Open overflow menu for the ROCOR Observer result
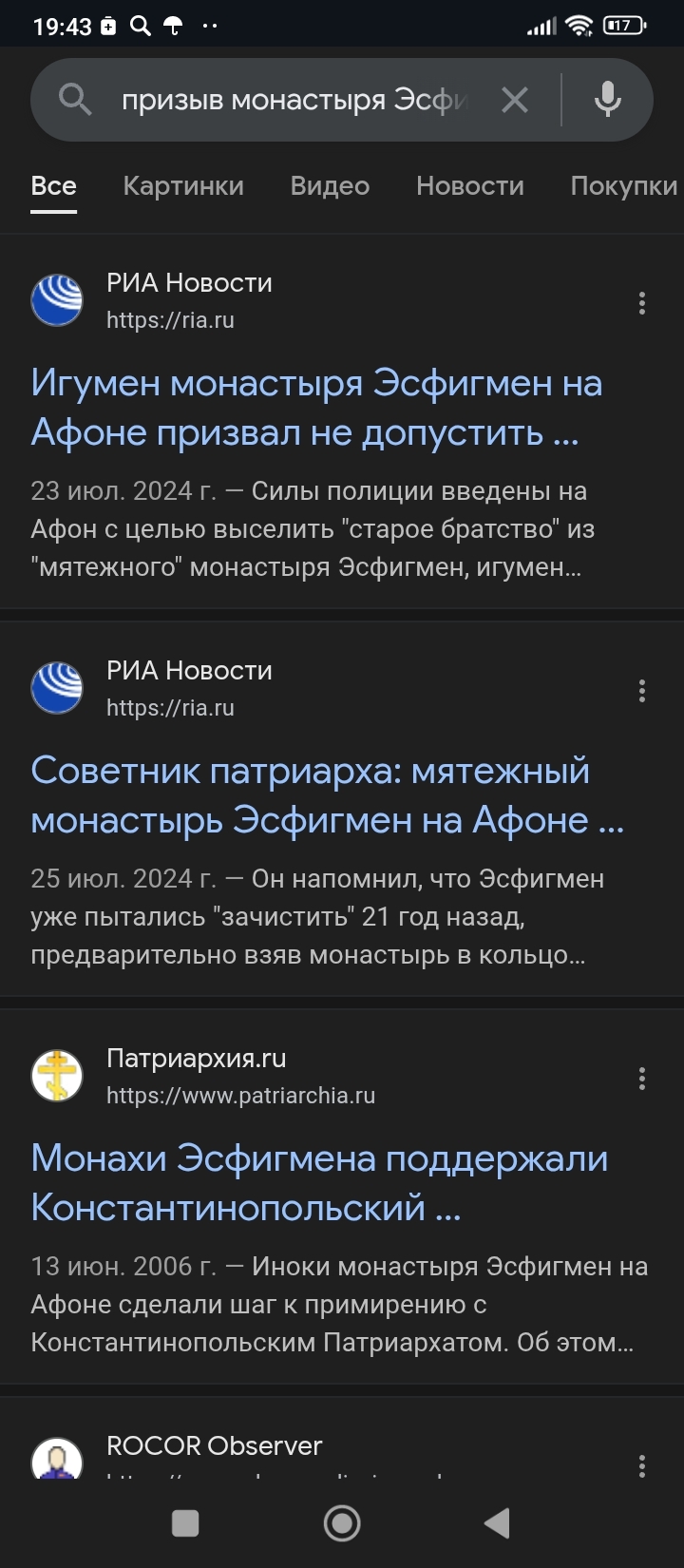Image resolution: width=684 pixels, height=1568 pixels. coord(642,1466)
